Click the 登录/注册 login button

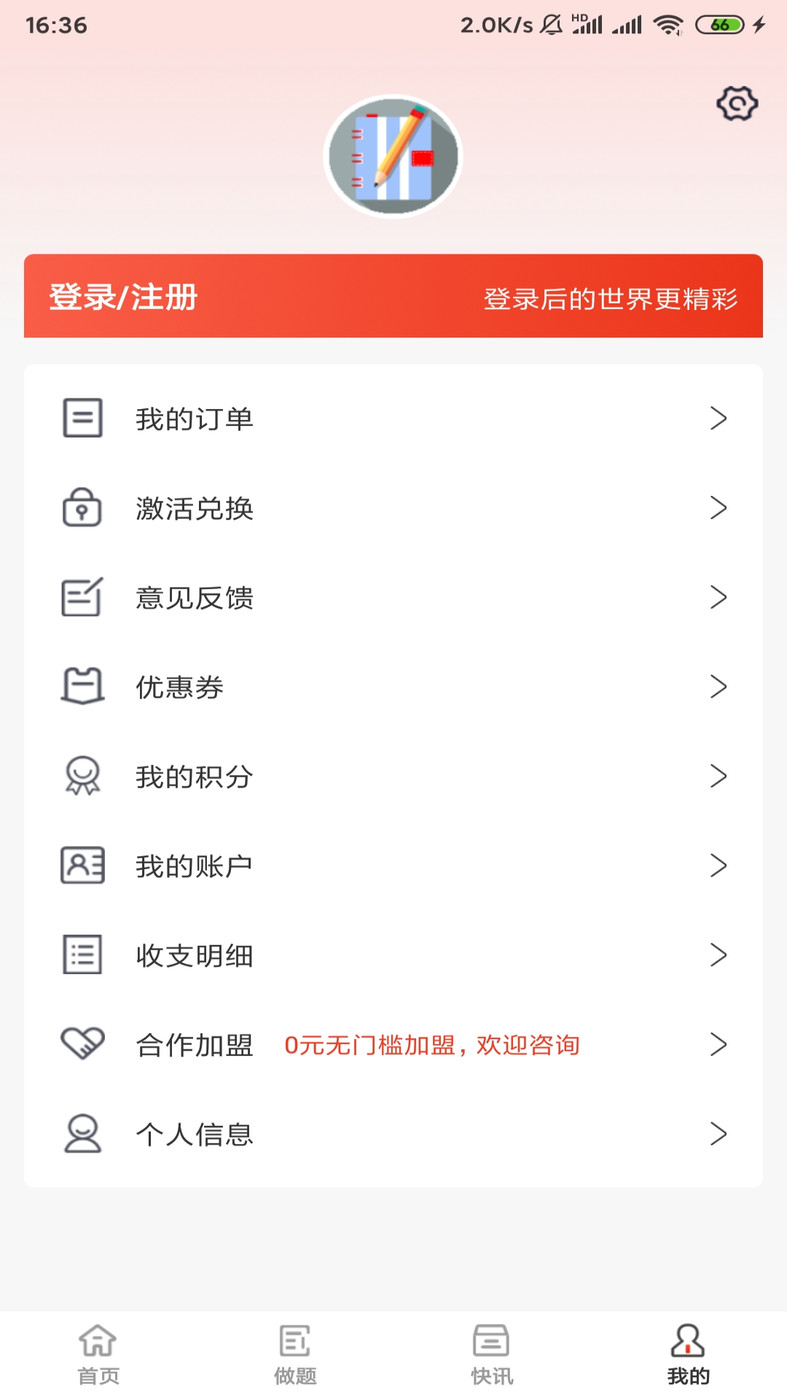[x=120, y=296]
